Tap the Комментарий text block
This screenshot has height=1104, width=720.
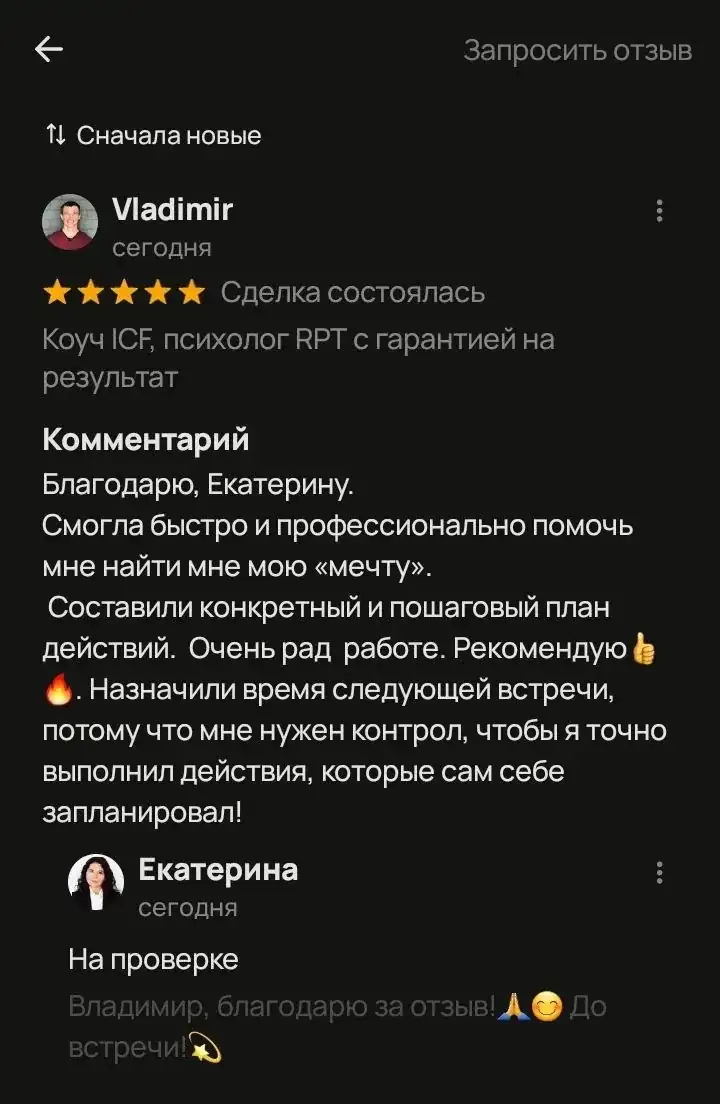point(146,439)
